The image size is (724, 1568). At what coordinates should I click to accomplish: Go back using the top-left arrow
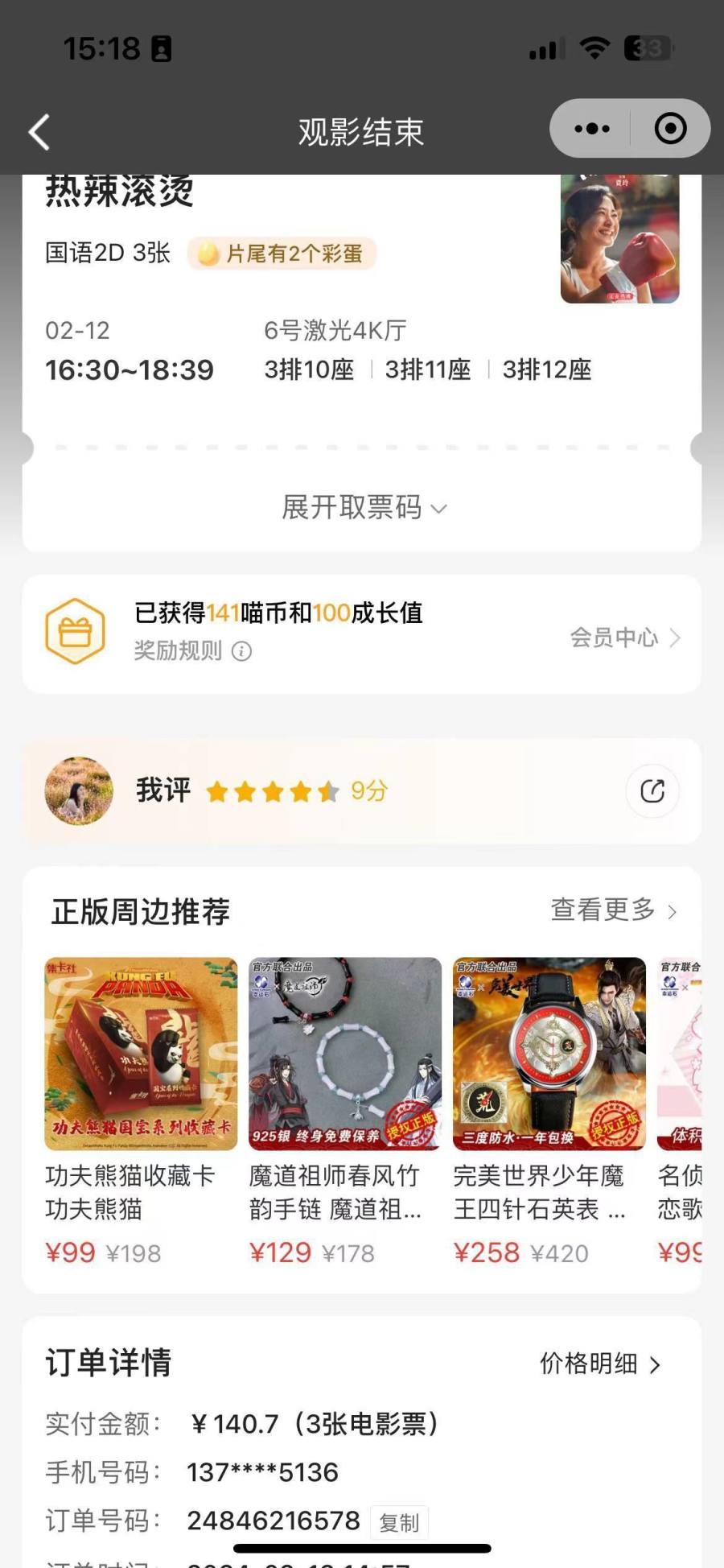tap(40, 132)
